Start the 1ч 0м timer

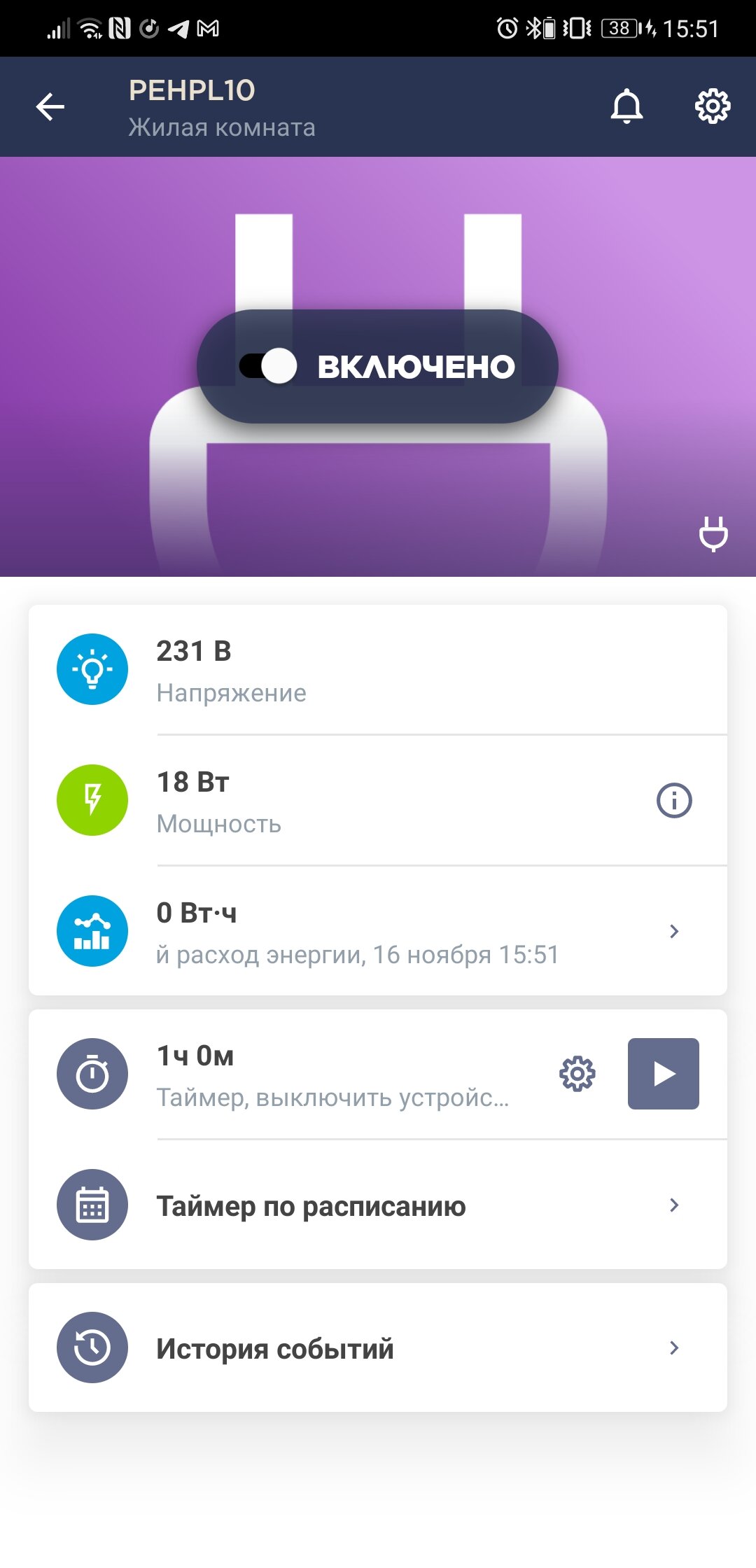pos(663,1074)
